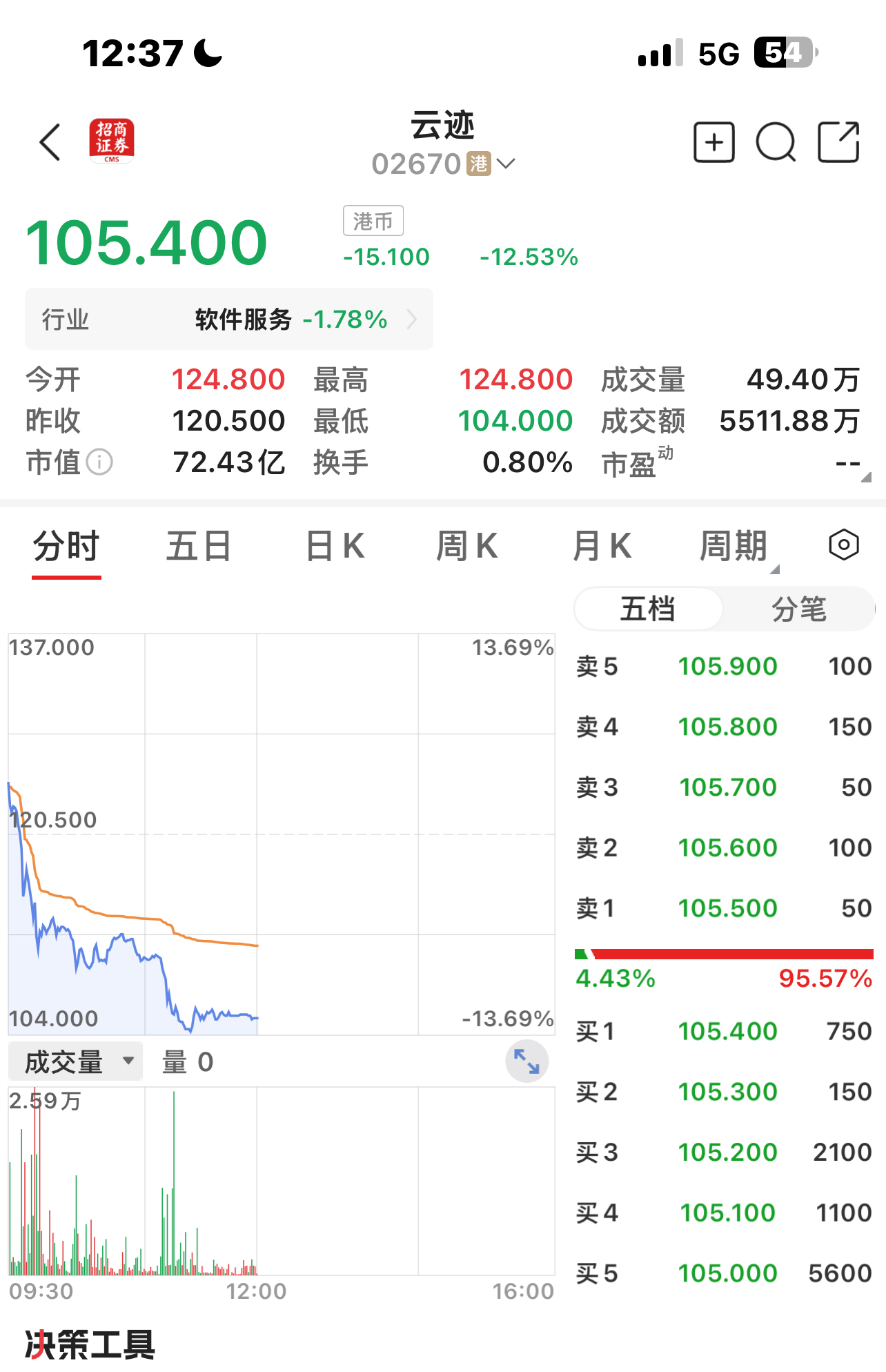
Task: Switch to the 周K chart tab
Action: point(467,547)
